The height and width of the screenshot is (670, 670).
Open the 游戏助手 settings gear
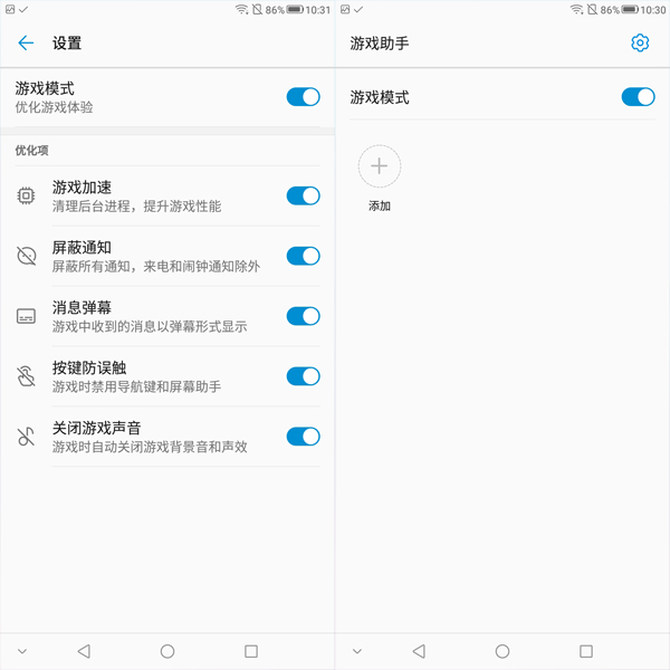tap(640, 43)
